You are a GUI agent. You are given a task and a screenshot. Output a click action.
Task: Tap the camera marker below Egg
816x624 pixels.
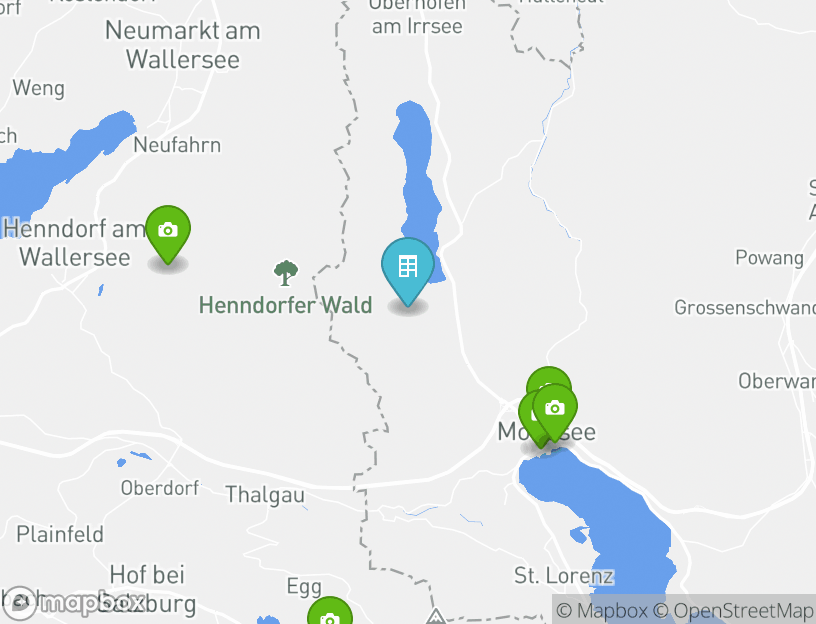point(329,615)
